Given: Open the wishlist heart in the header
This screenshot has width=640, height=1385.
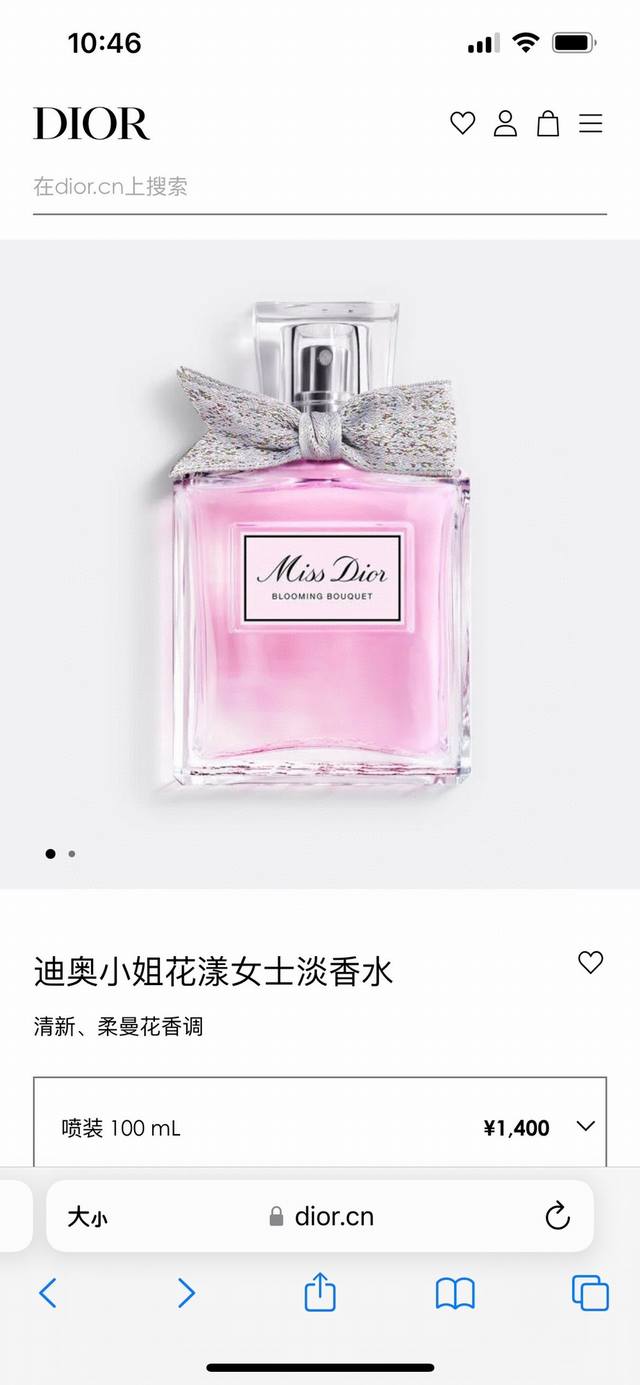Looking at the screenshot, I should pos(462,123).
